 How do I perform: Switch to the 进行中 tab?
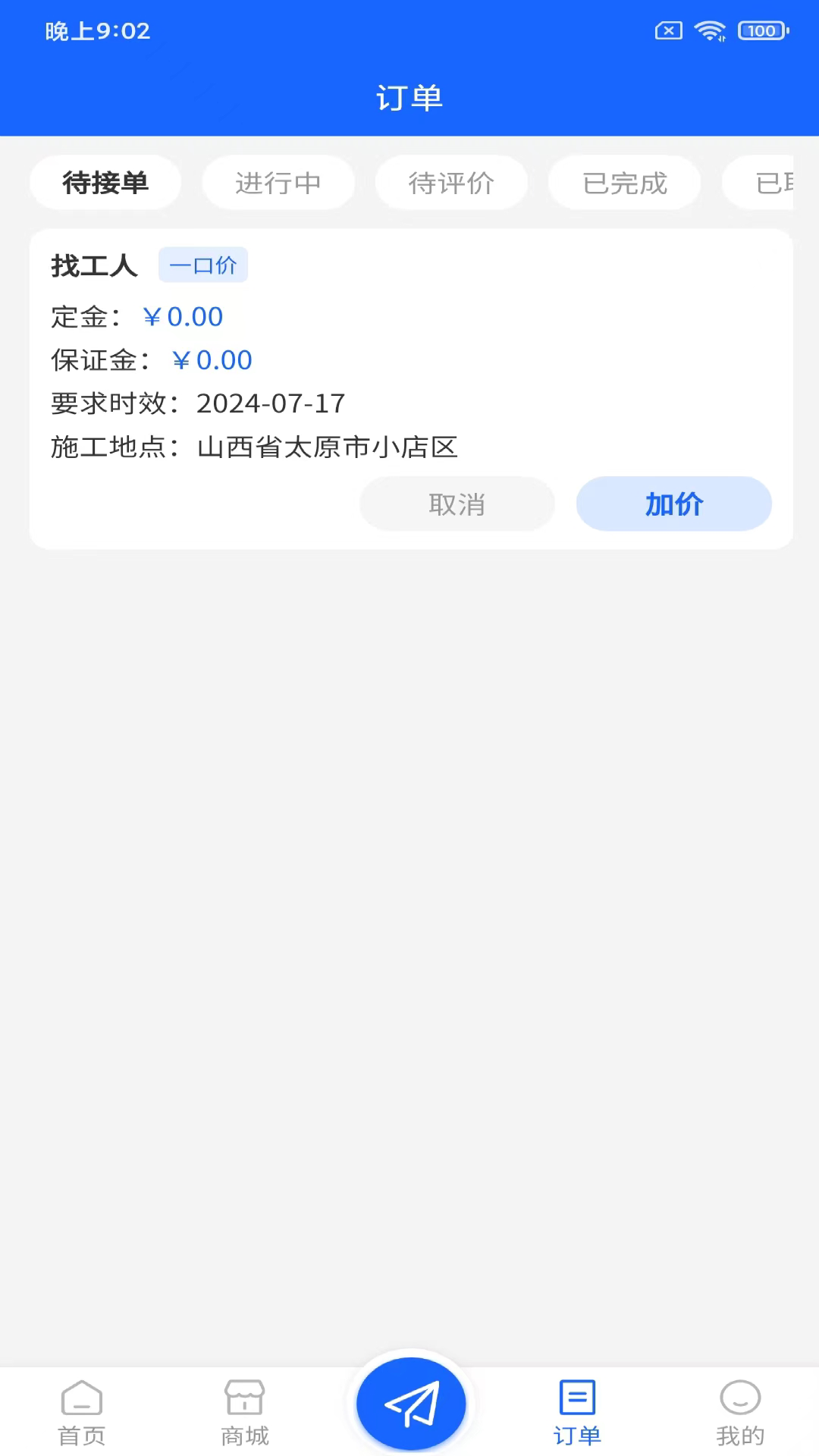click(278, 183)
